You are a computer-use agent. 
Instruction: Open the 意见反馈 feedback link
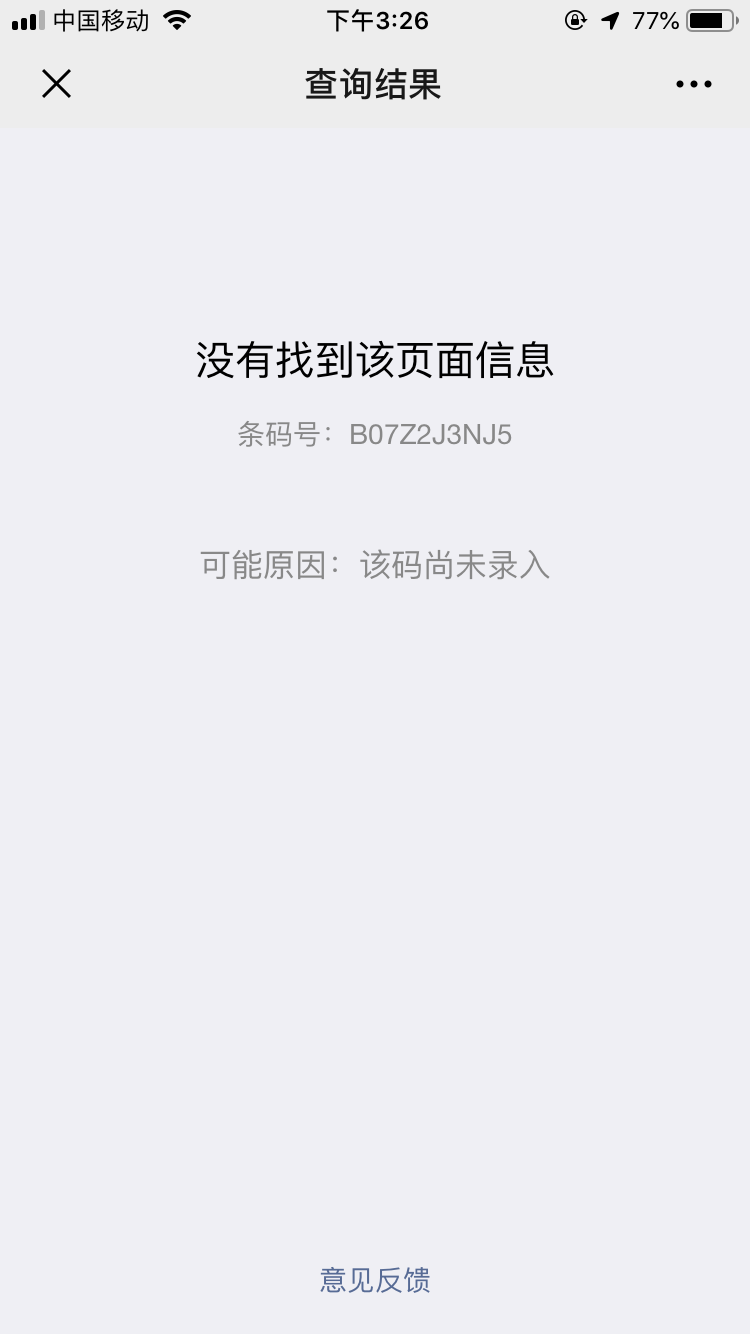[375, 1280]
